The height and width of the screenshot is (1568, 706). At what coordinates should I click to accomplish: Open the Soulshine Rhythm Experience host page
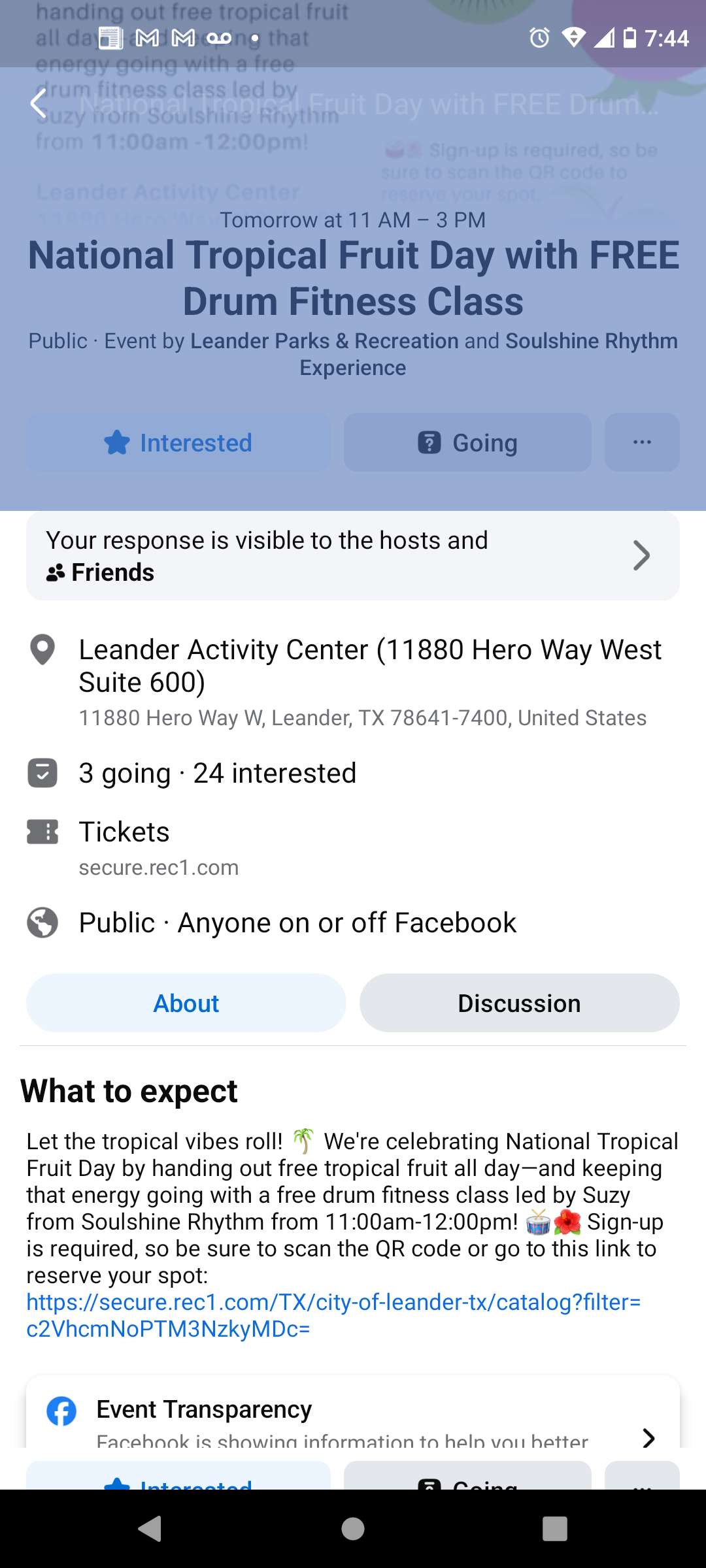tap(489, 354)
